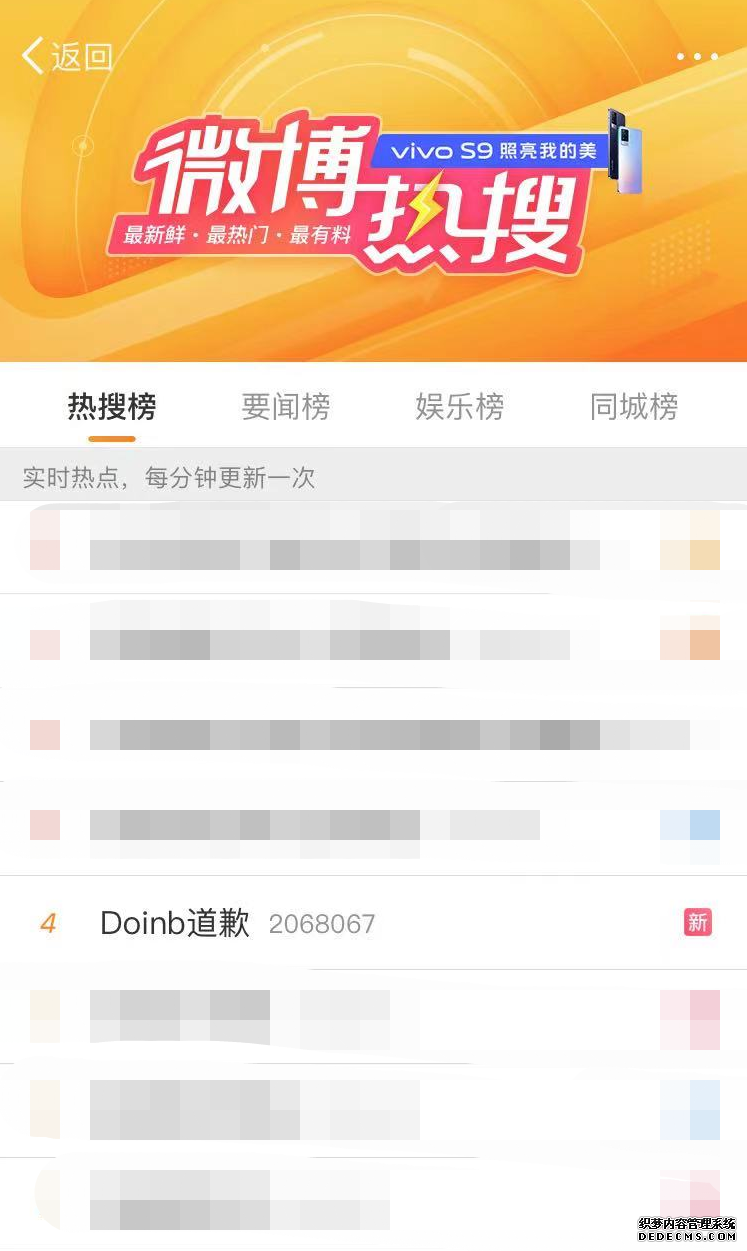Switch to the 要闻榜 tab

point(286,407)
